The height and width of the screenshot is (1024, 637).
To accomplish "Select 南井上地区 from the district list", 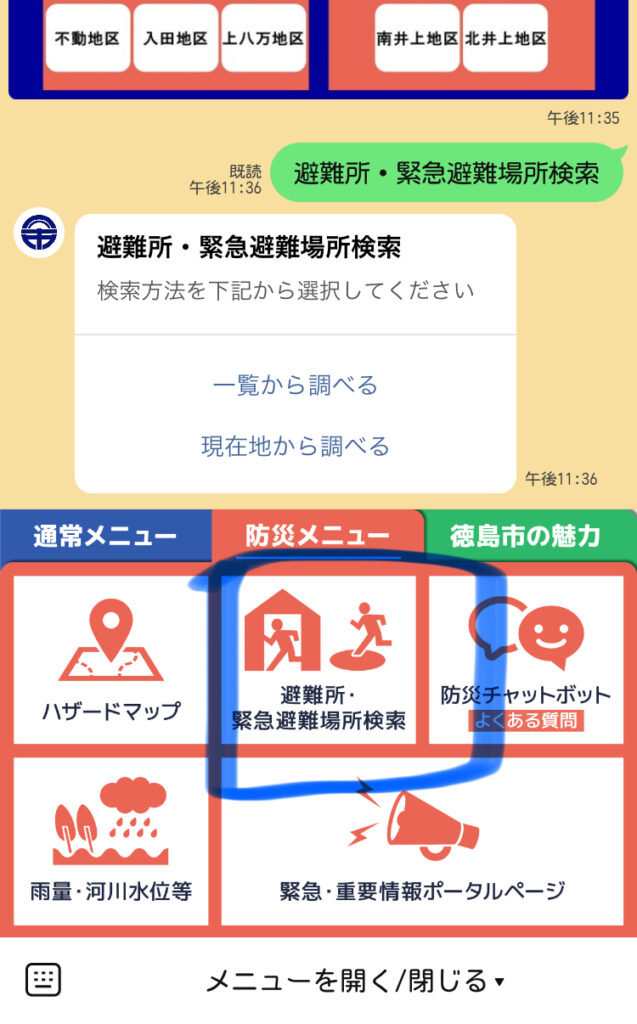I will click(x=417, y=39).
